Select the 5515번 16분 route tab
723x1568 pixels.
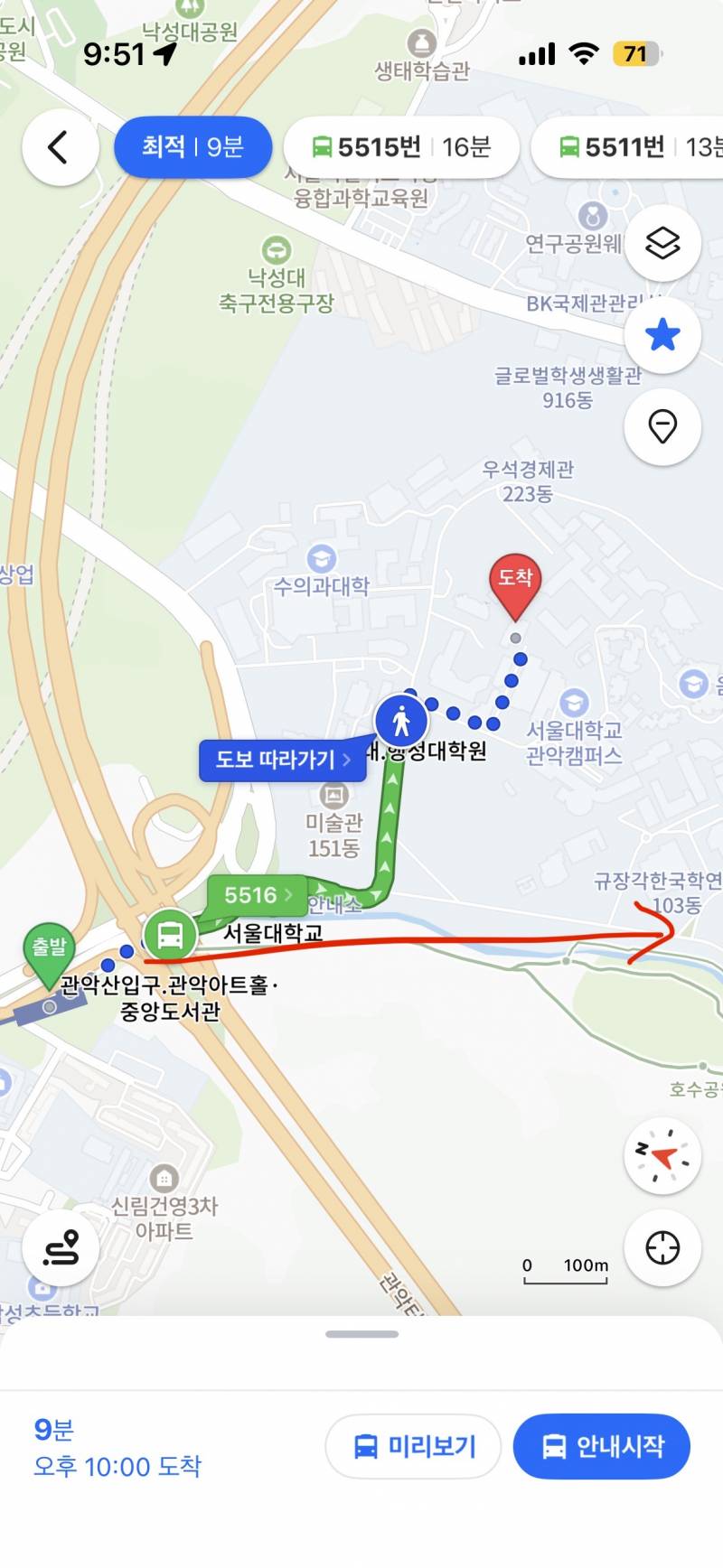400,146
